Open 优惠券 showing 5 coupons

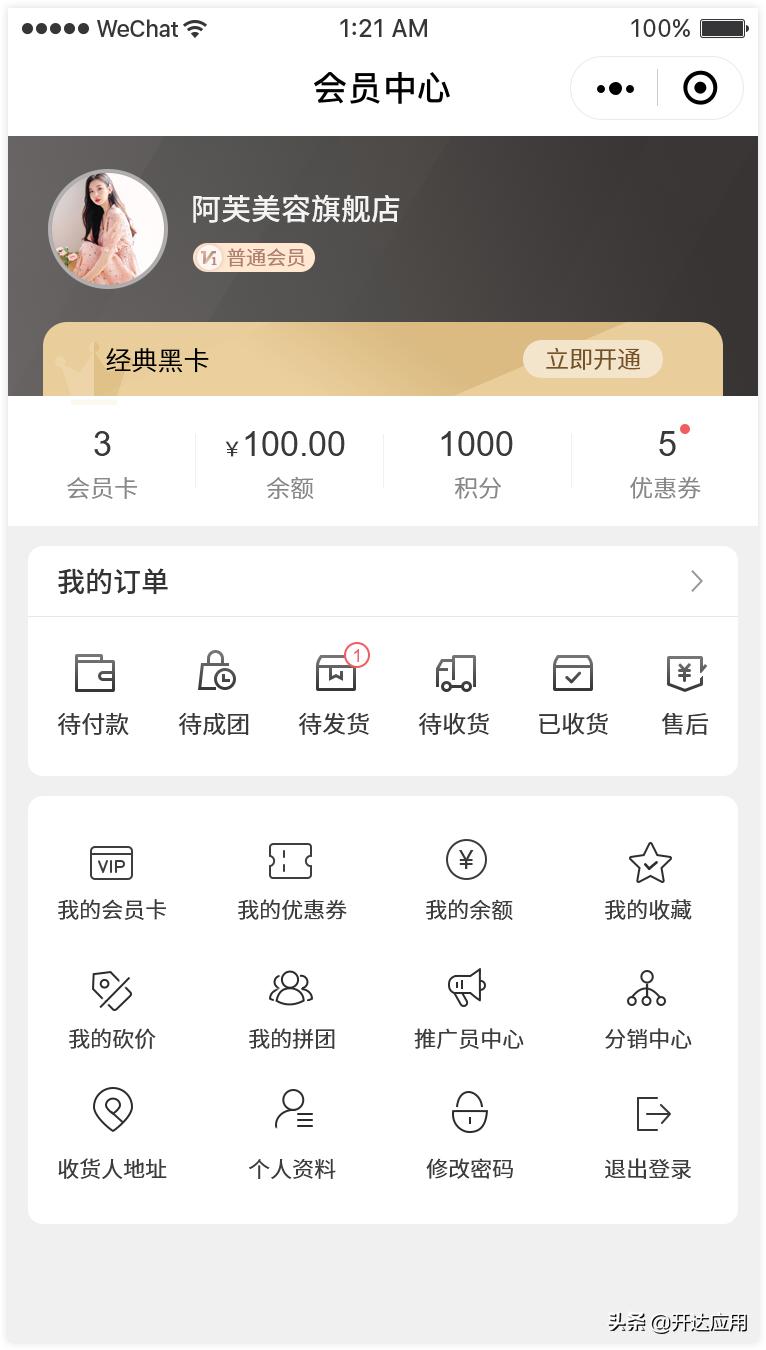coord(666,460)
